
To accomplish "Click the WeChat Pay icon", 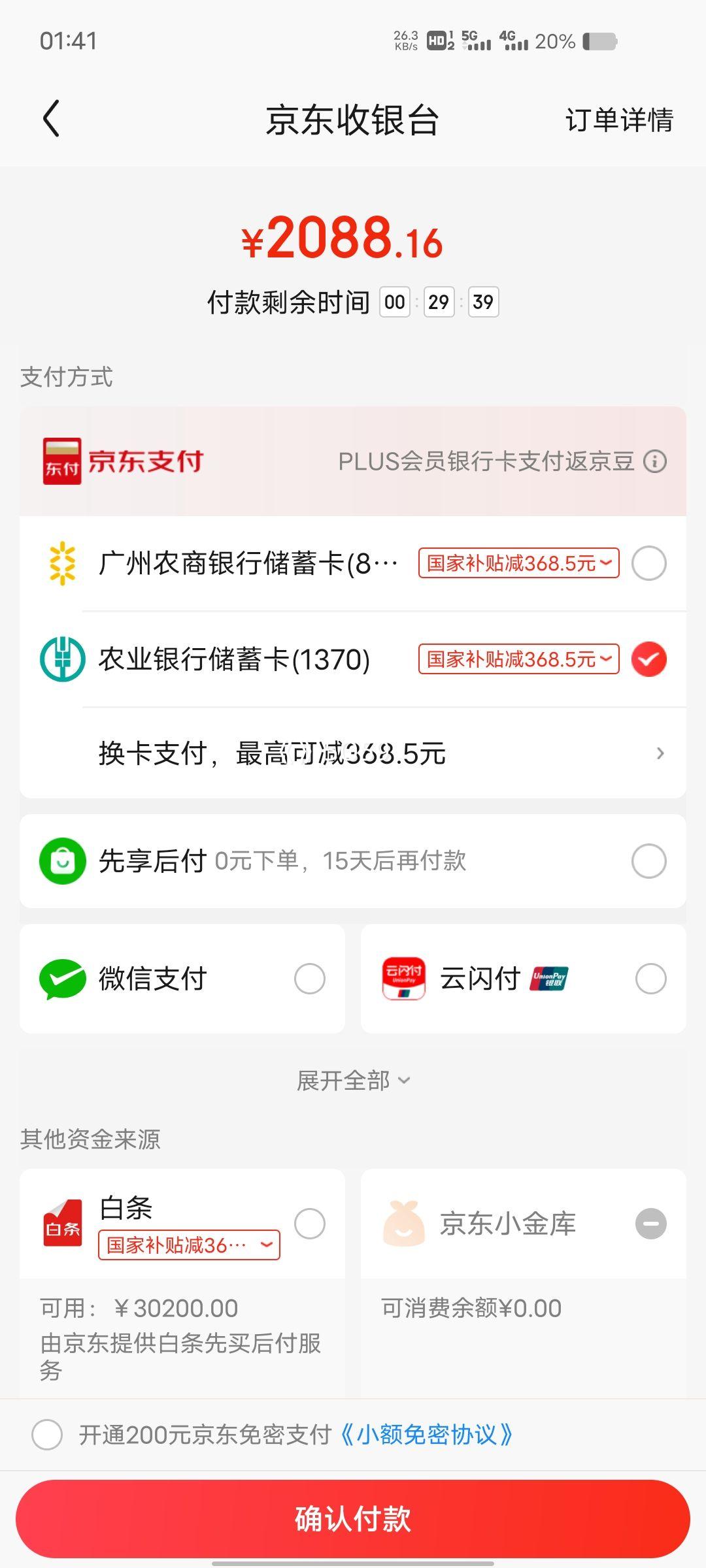I will coord(62,978).
